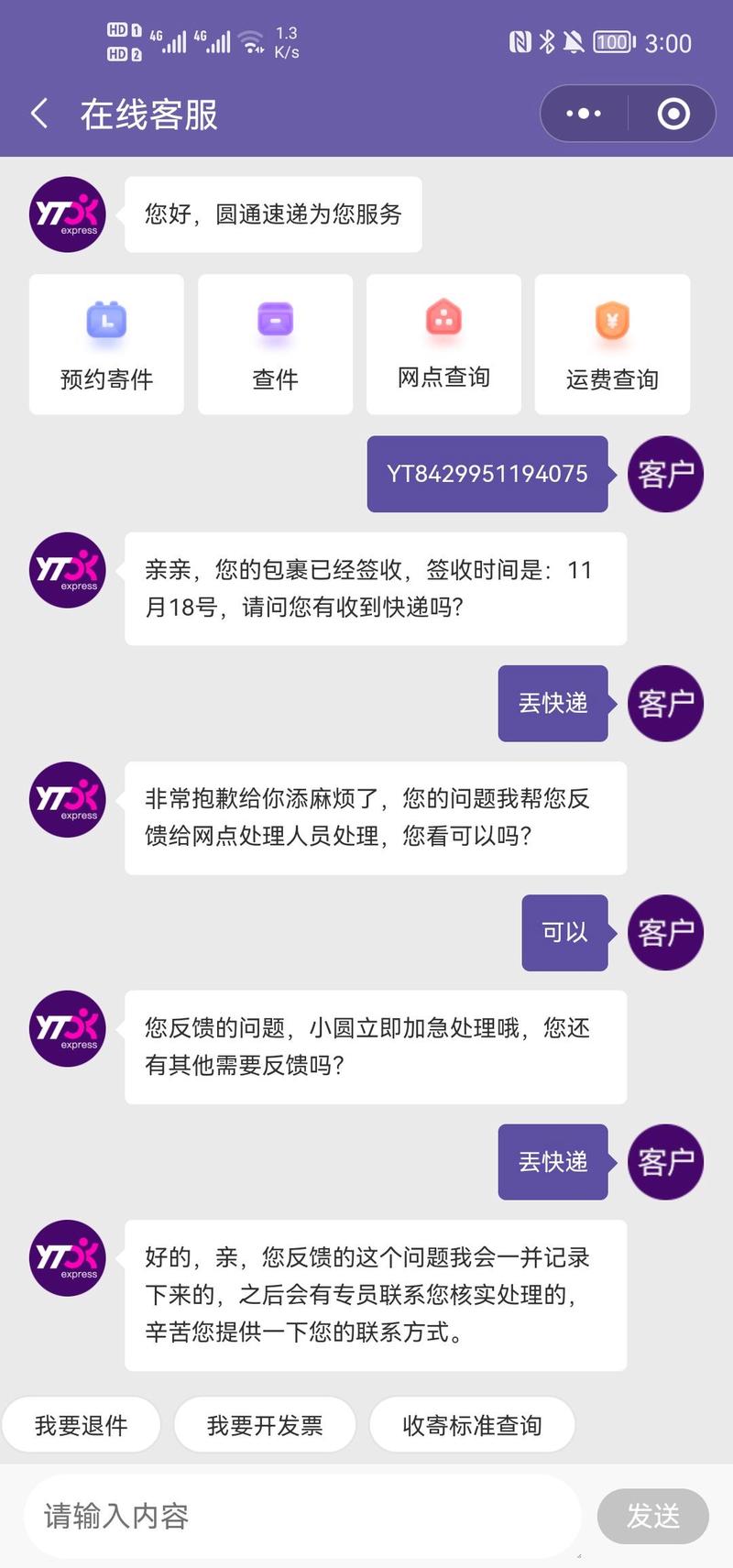Tap the 丢快递 customer message bubble
Viewport: 733px width, 1568px height.
pyautogui.click(x=552, y=703)
